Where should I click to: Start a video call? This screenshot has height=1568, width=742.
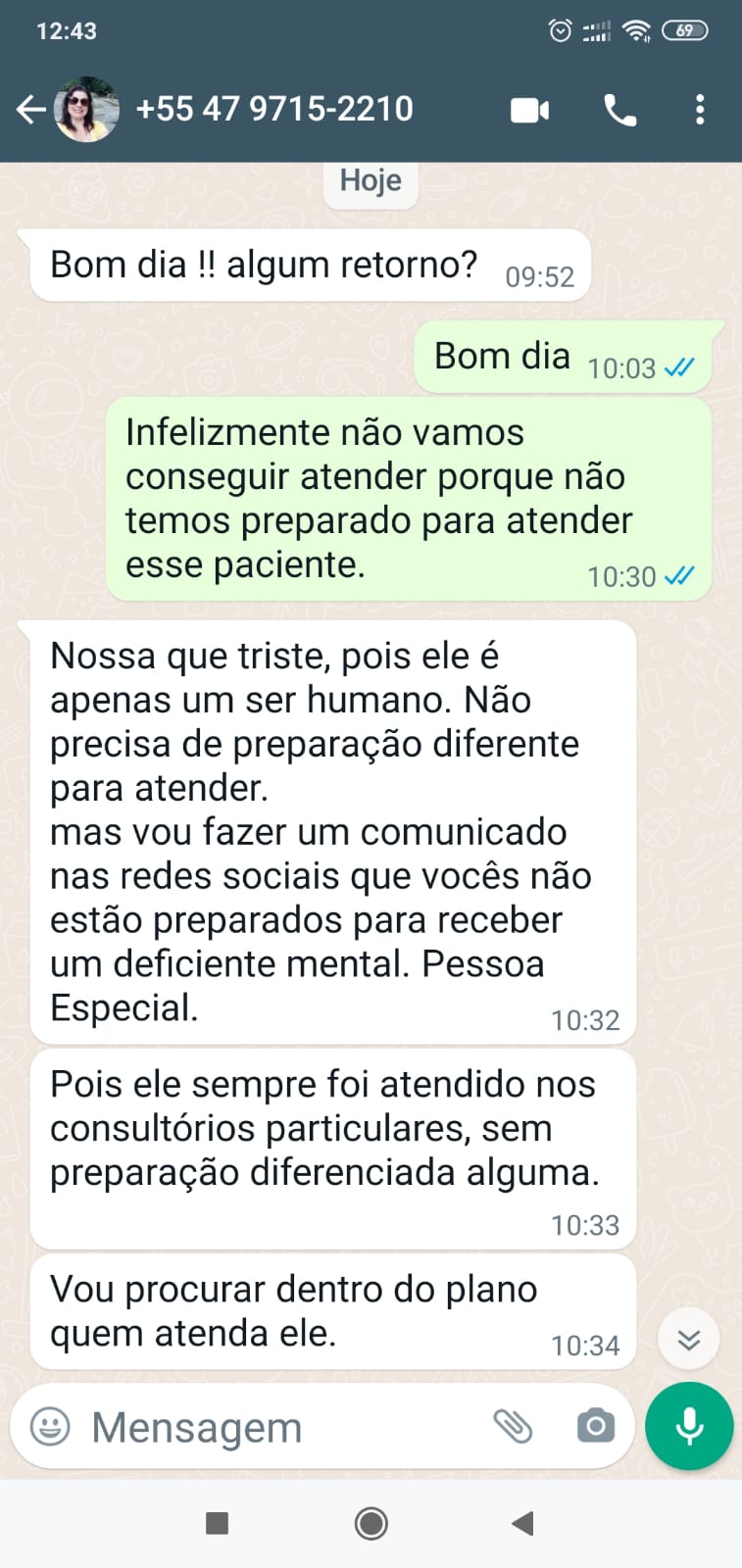click(529, 110)
